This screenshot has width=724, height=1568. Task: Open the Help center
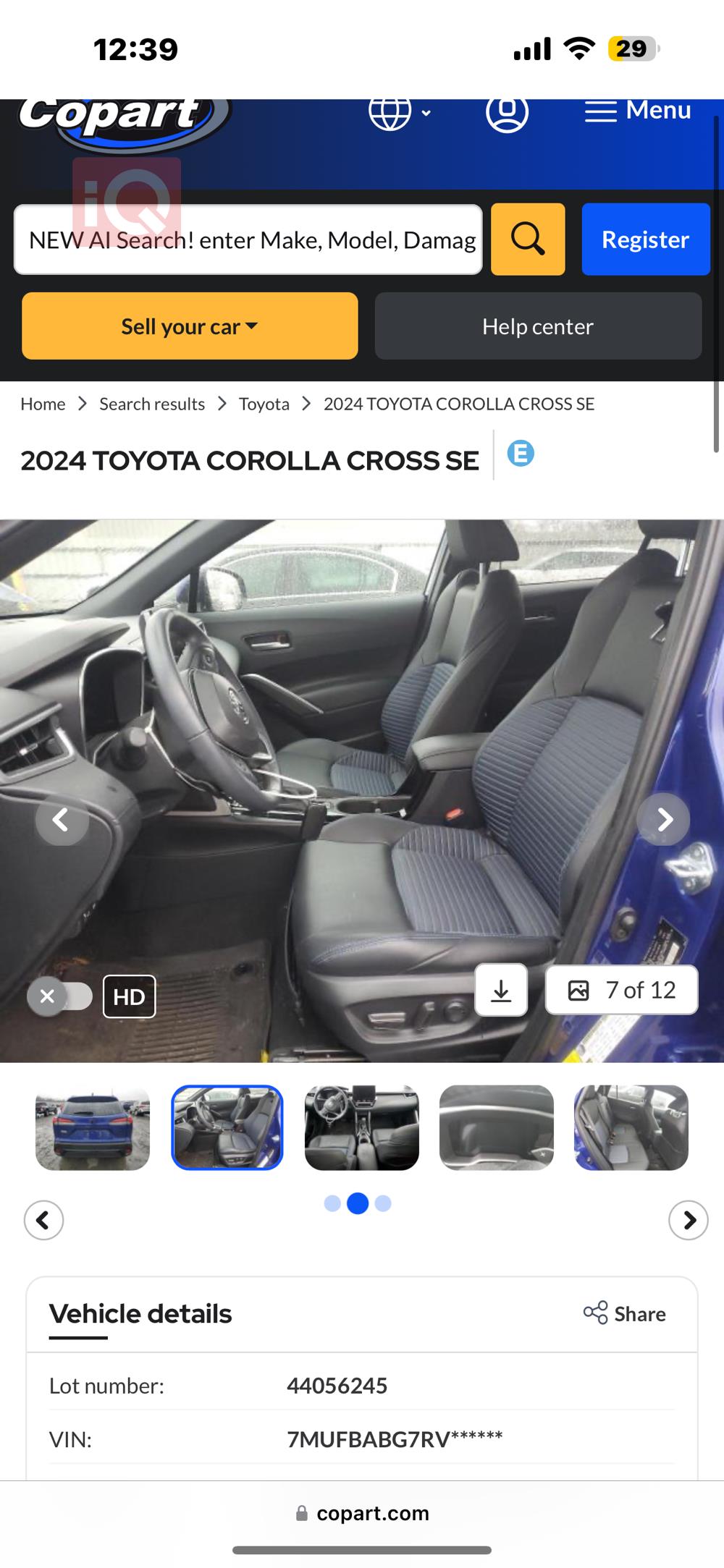[538, 326]
